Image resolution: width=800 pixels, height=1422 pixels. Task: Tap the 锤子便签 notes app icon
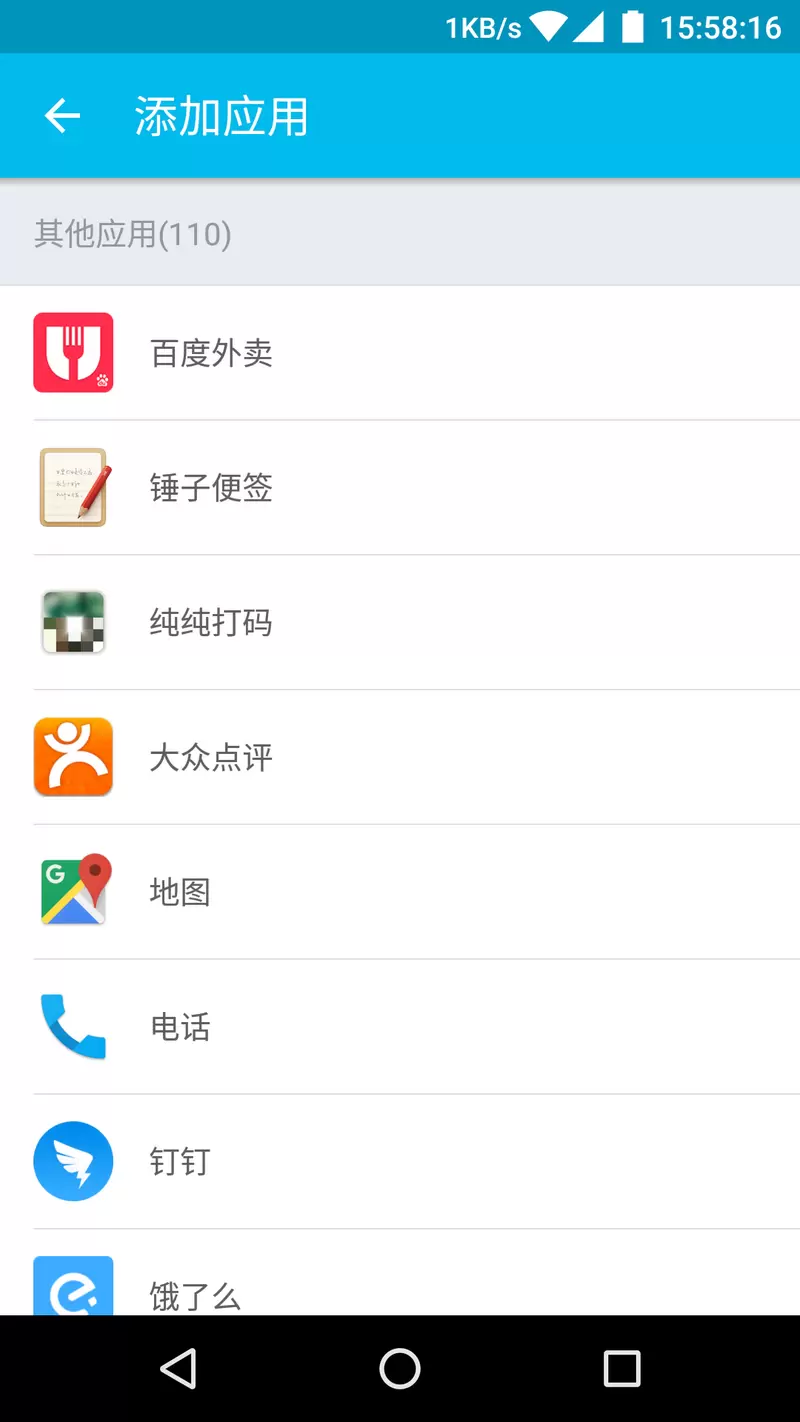73,487
